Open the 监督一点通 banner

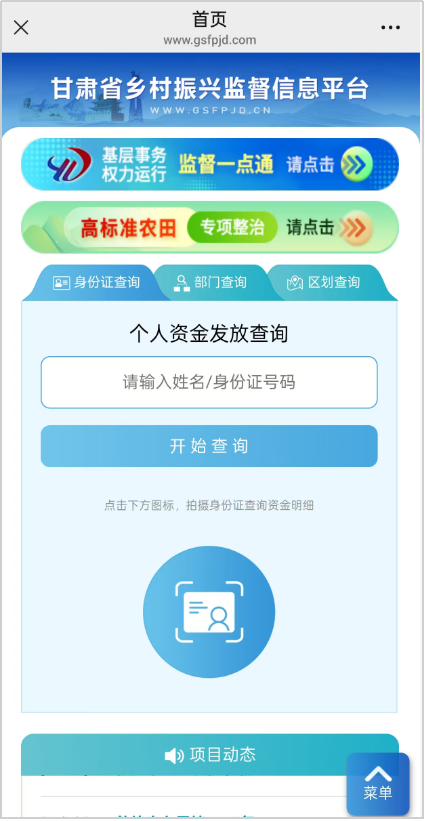pos(210,164)
